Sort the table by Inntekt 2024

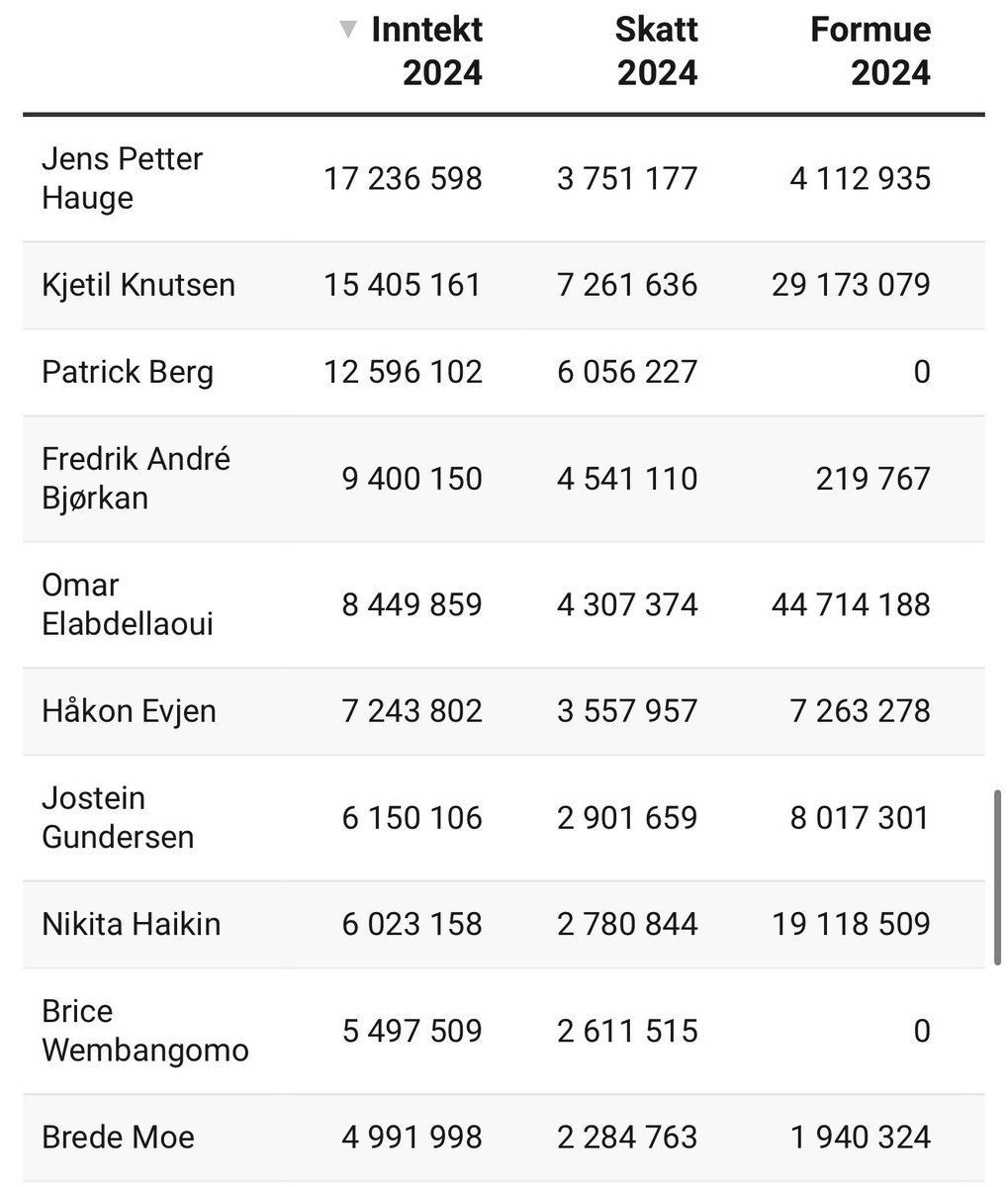click(425, 51)
